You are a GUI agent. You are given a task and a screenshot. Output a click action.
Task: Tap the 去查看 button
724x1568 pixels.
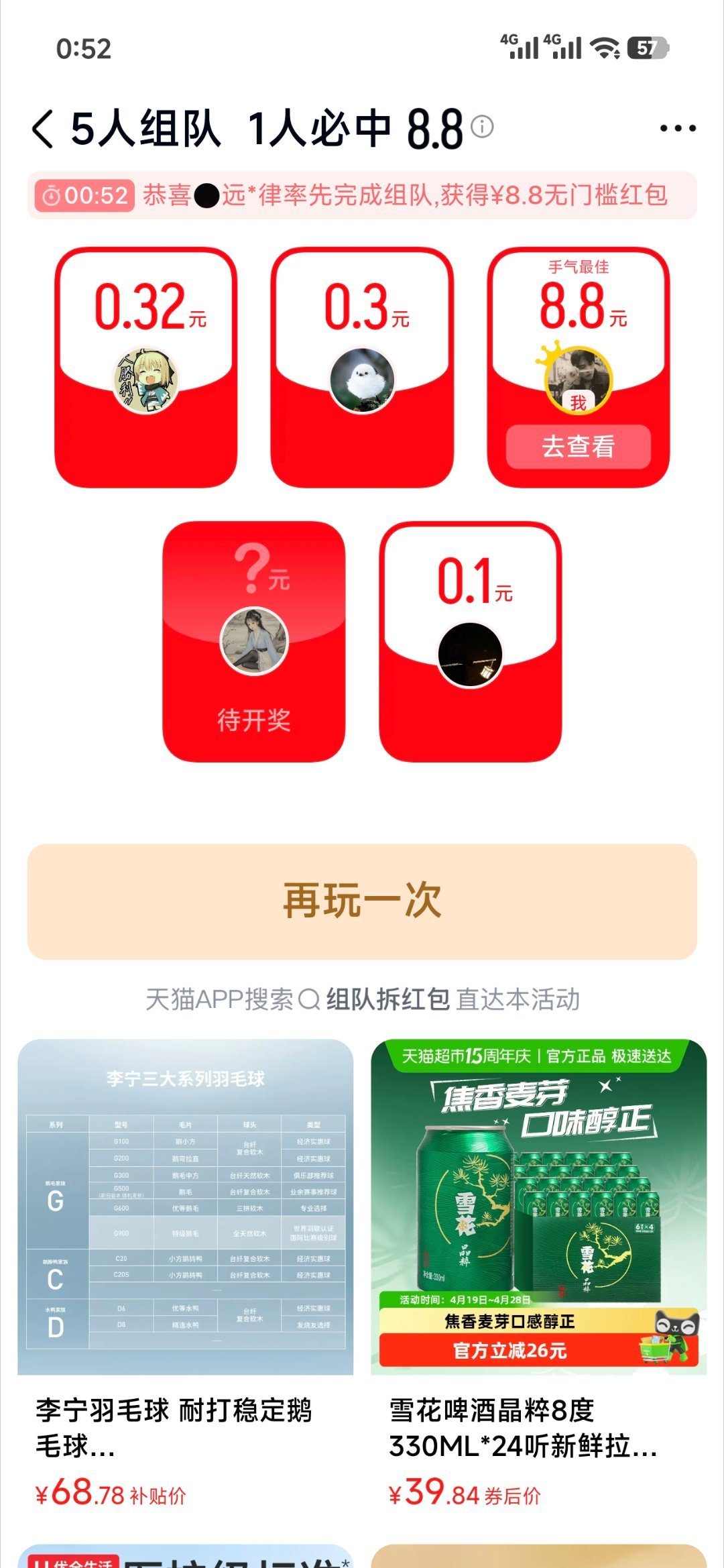click(578, 447)
